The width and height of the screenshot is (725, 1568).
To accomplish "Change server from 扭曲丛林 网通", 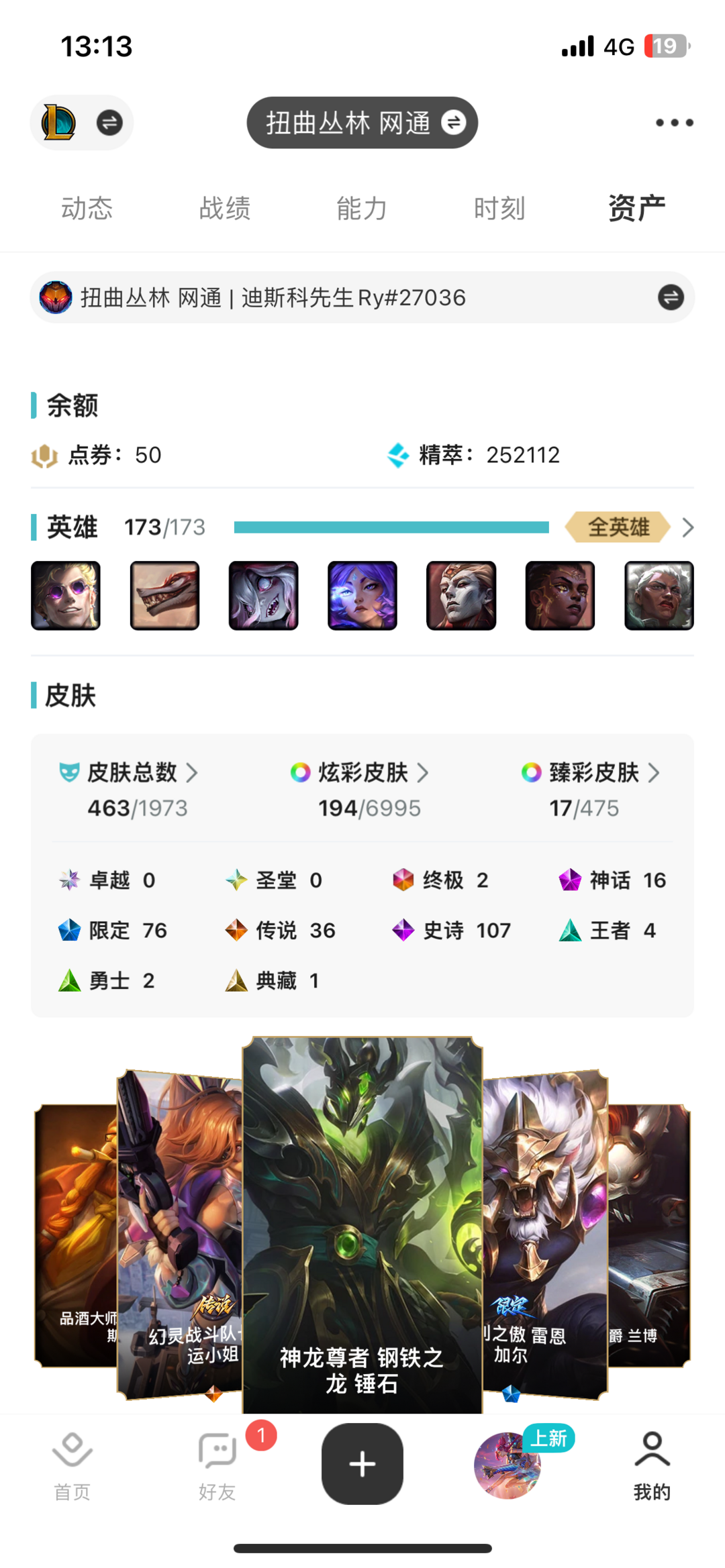I will [x=362, y=123].
